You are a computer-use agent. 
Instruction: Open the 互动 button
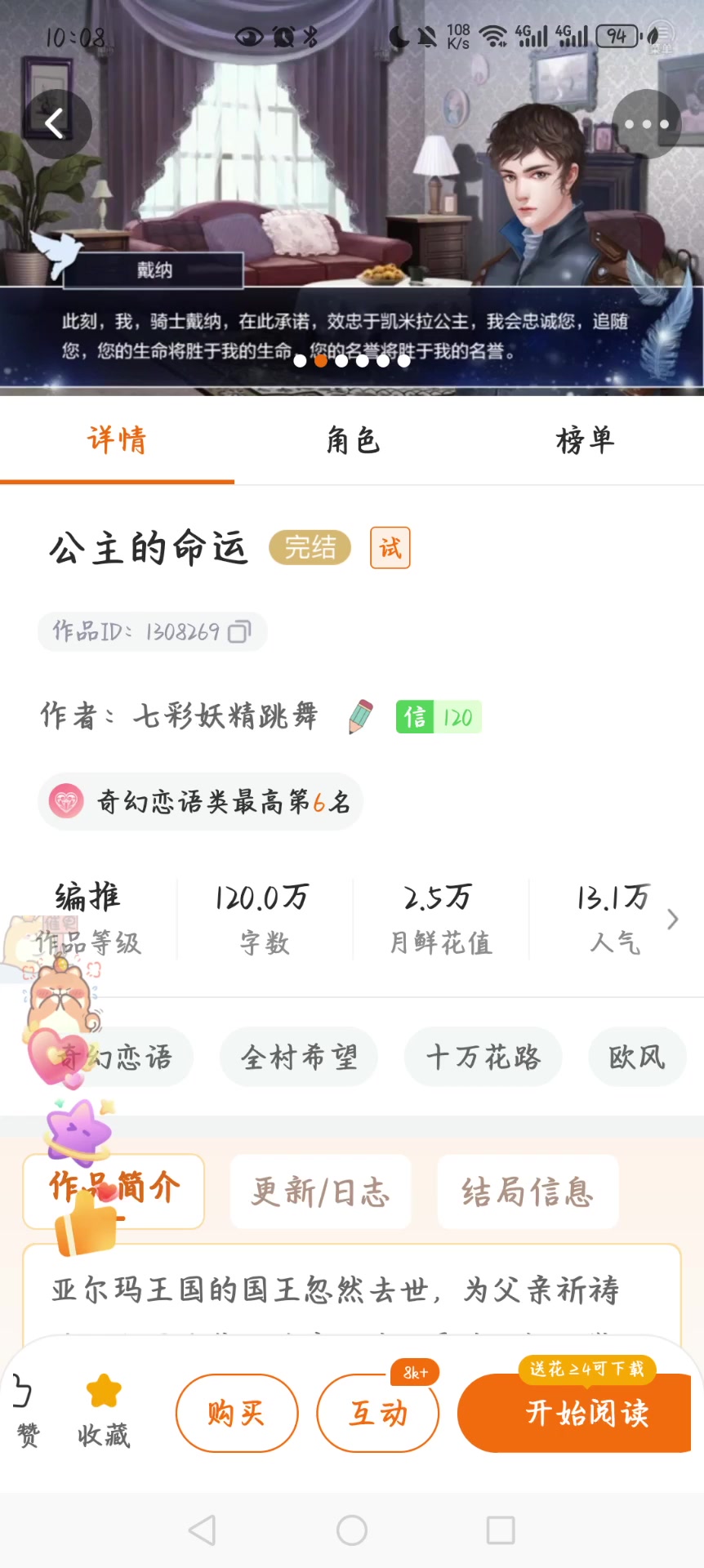click(x=378, y=1413)
